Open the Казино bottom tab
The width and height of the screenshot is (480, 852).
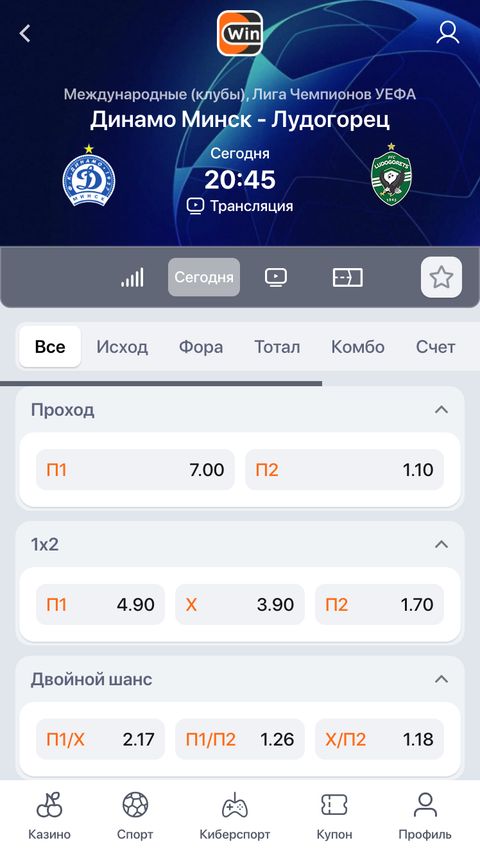click(x=49, y=816)
